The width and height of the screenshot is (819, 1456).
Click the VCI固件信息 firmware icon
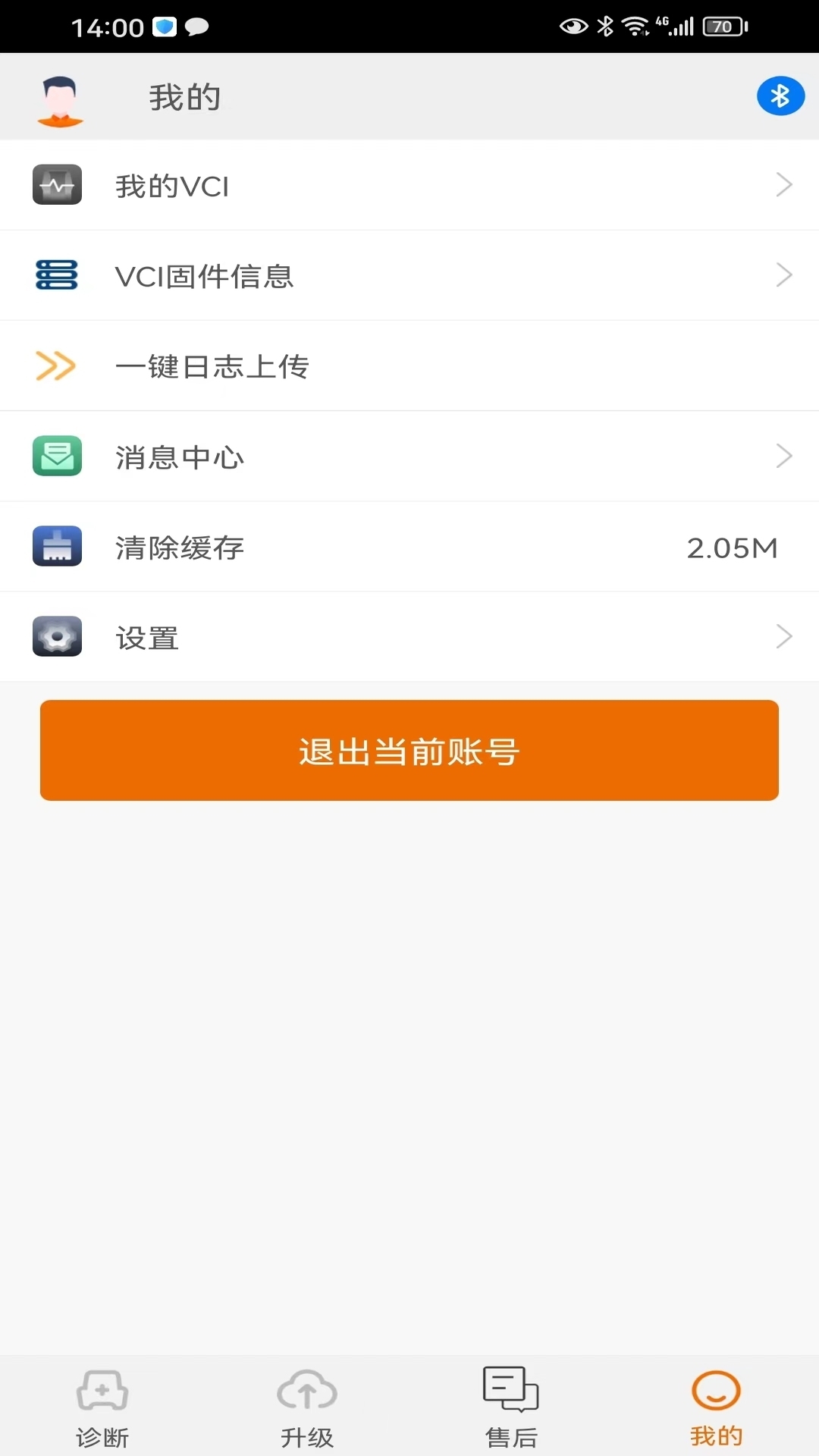click(57, 275)
